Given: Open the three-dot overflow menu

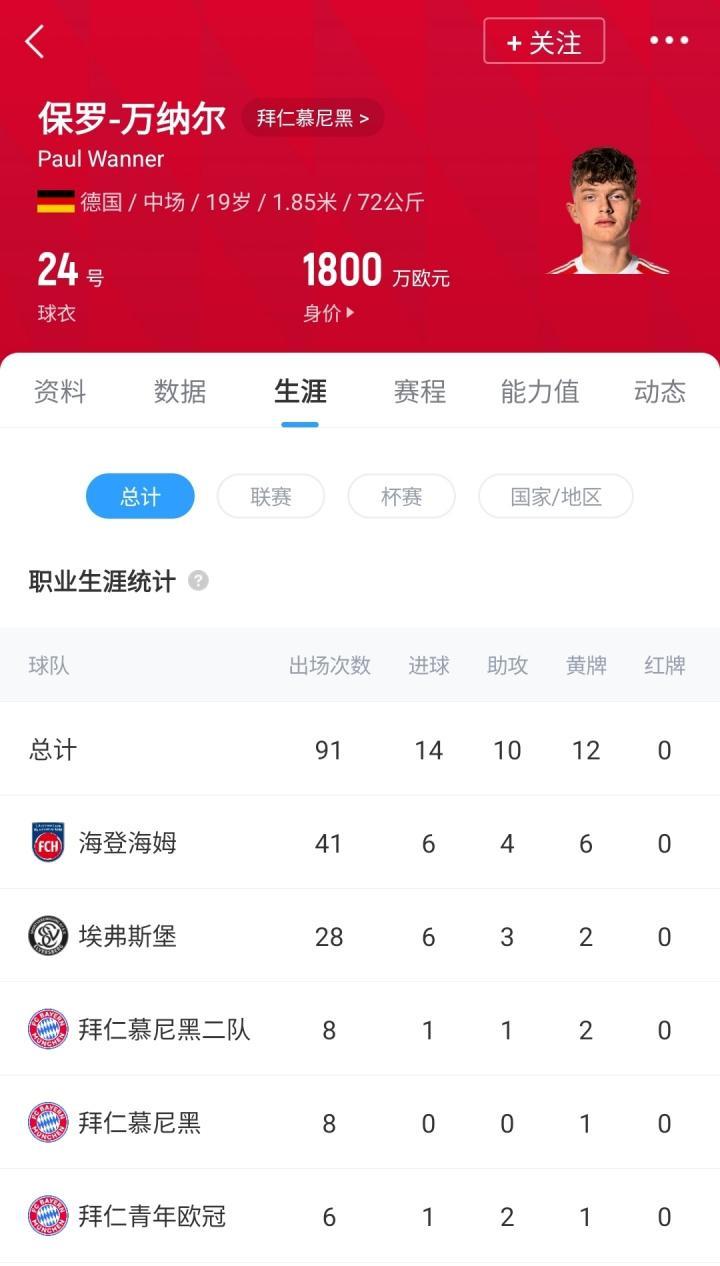Looking at the screenshot, I should (669, 41).
